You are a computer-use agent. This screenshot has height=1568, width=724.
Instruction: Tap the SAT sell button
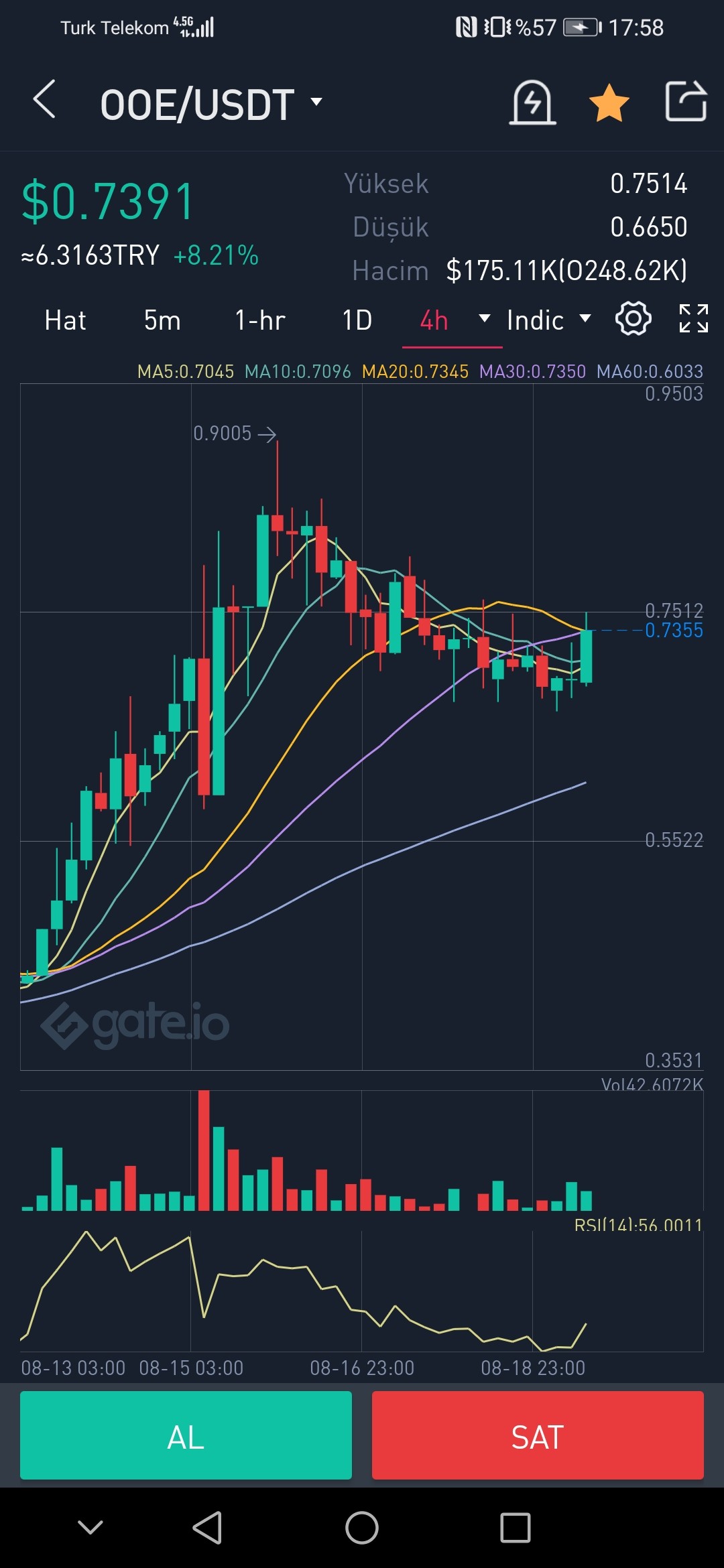click(538, 1435)
